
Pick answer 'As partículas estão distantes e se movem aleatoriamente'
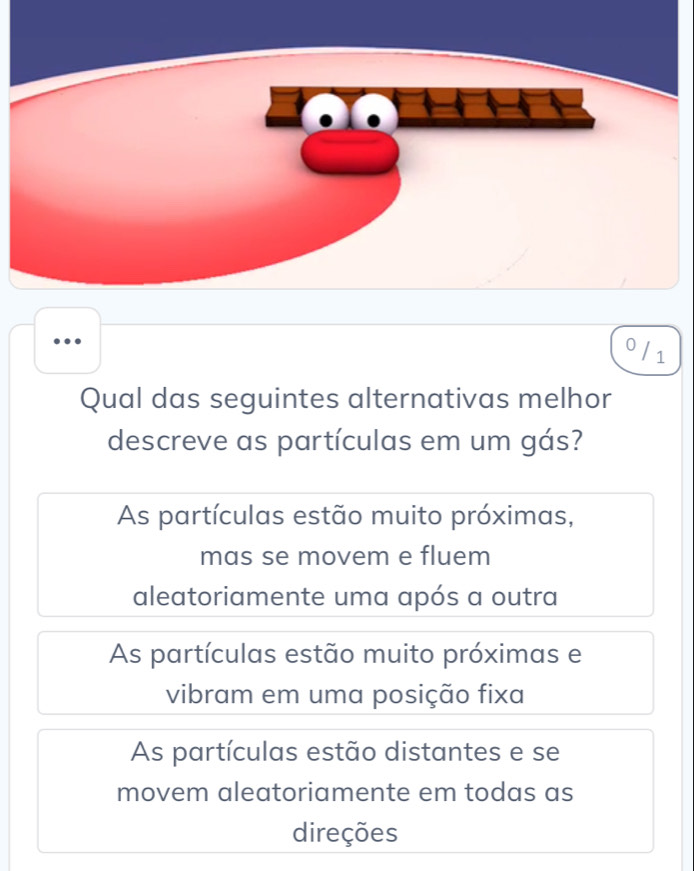pyautogui.click(x=346, y=791)
